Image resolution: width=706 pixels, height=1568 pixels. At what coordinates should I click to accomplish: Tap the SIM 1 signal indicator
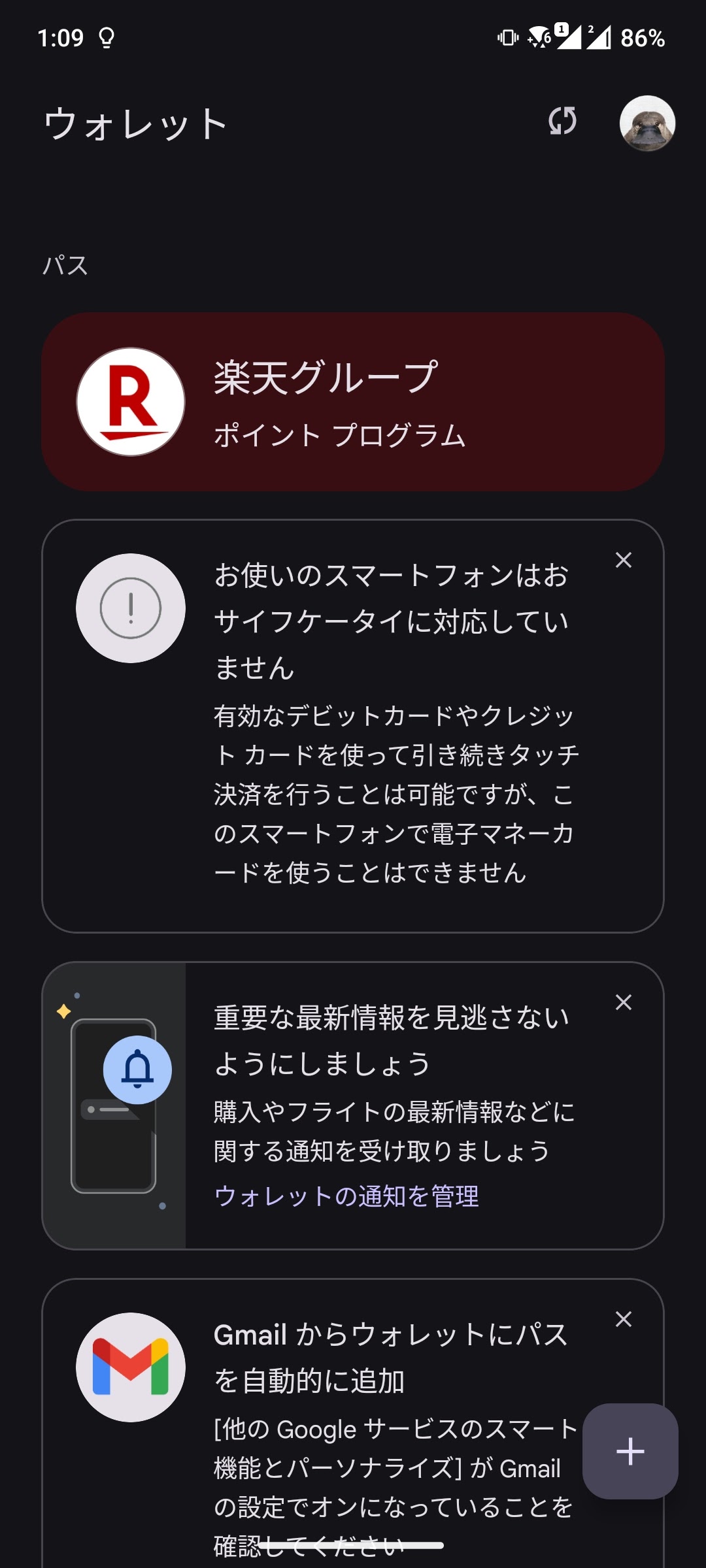point(568,37)
